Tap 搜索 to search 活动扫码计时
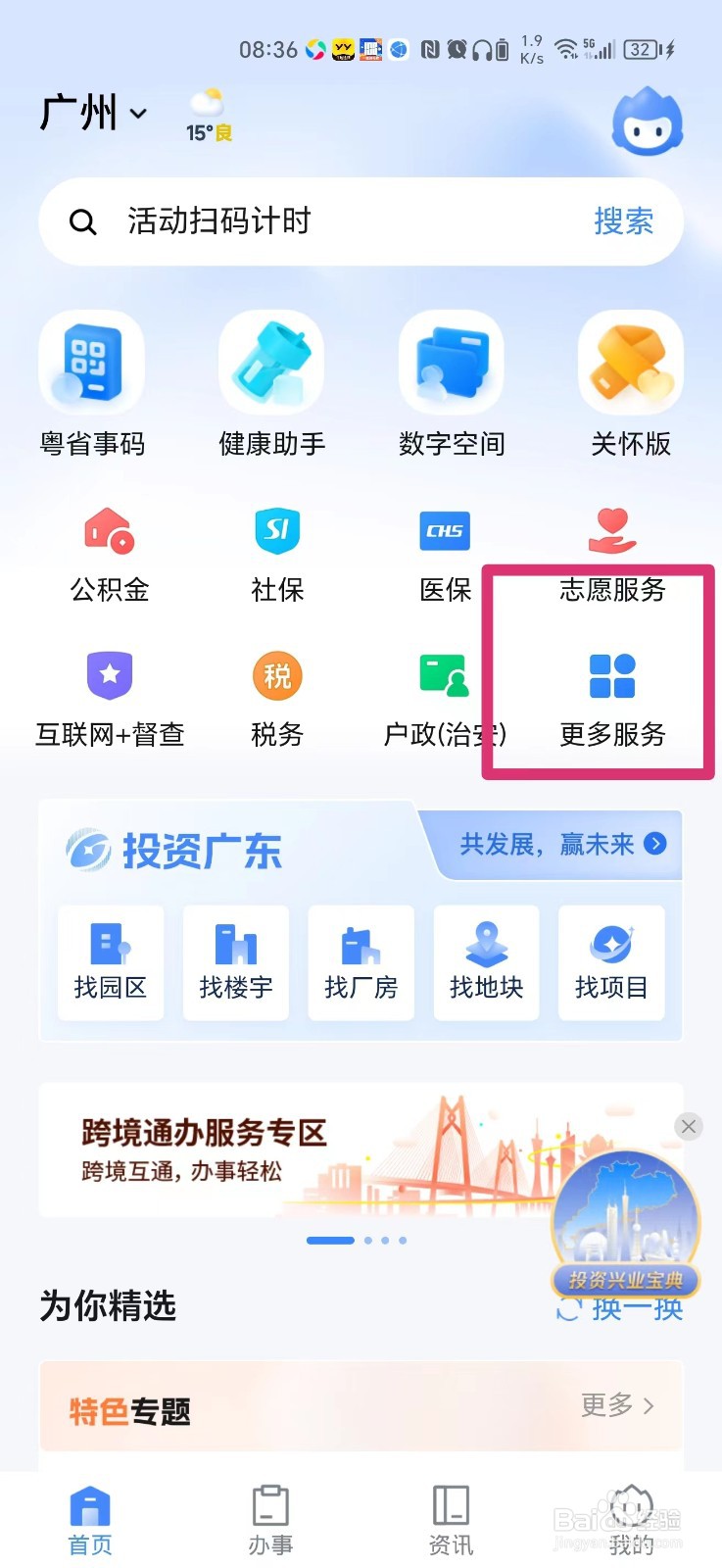 [625, 221]
